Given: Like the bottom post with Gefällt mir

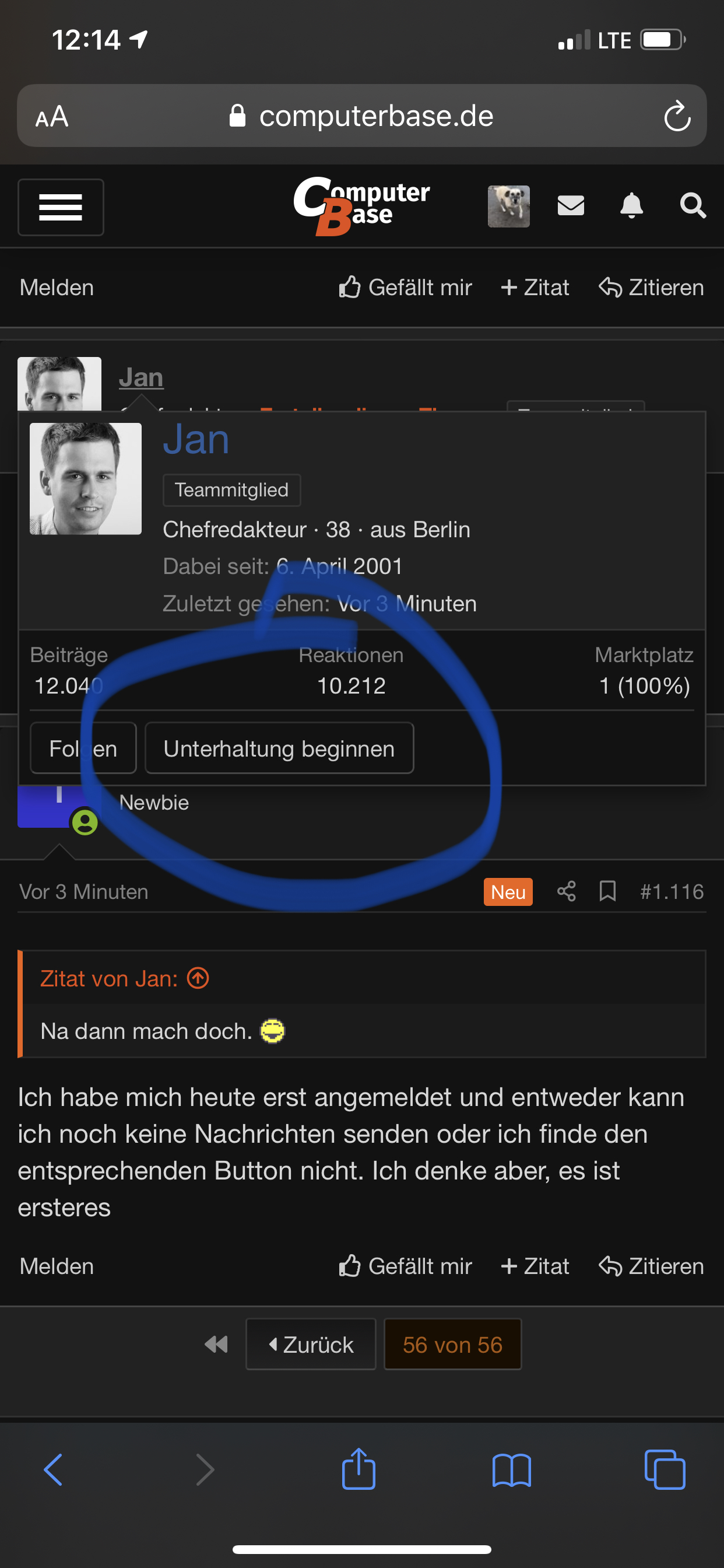Looking at the screenshot, I should click(x=405, y=1266).
